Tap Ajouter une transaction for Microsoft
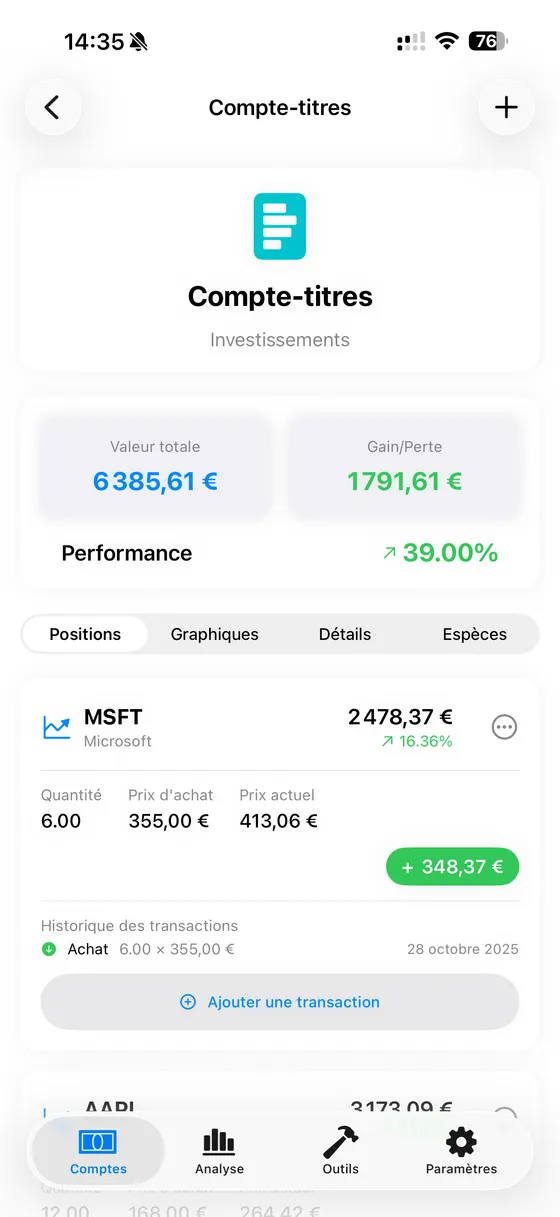Screen dimensions: 560x1217 pyautogui.click(x=280, y=1002)
